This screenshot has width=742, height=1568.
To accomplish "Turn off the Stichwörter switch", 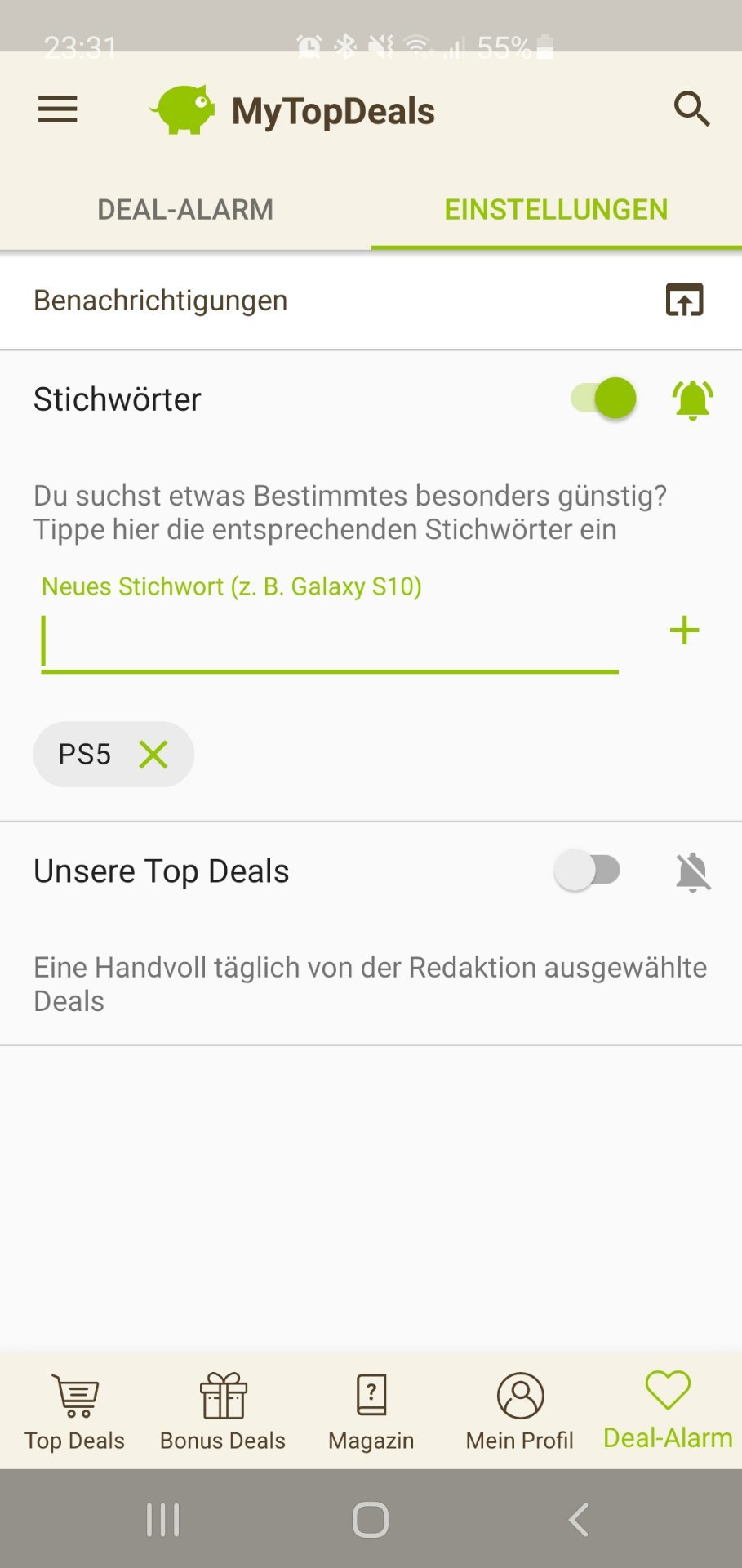I will point(604,399).
